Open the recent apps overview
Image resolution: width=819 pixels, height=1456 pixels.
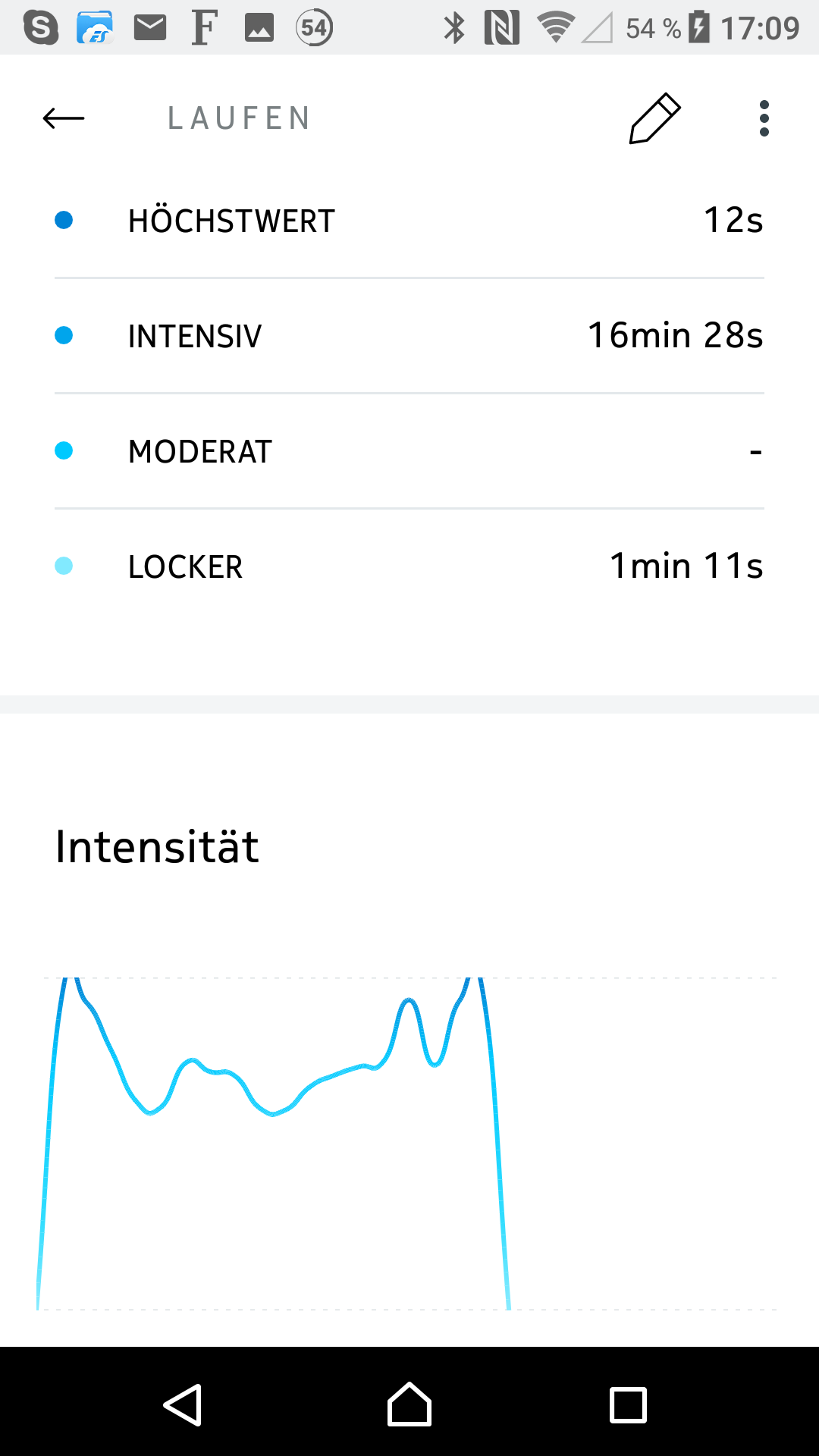[628, 1404]
